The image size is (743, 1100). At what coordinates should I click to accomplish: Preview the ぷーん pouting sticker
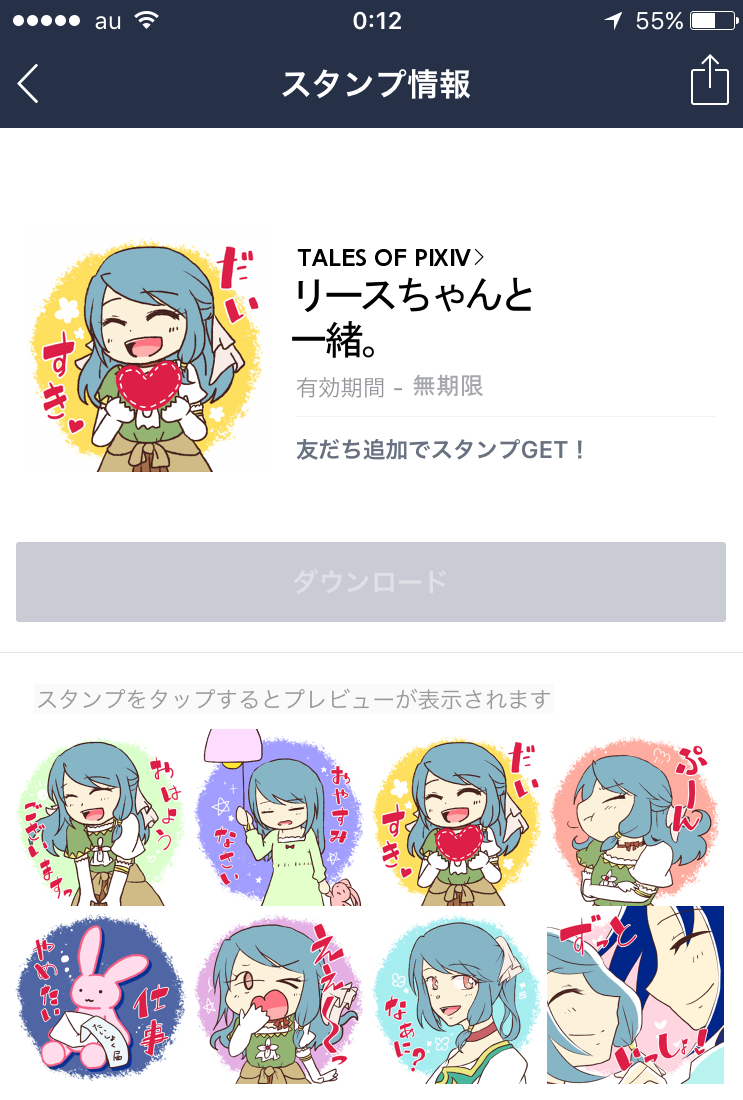pyautogui.click(x=635, y=820)
